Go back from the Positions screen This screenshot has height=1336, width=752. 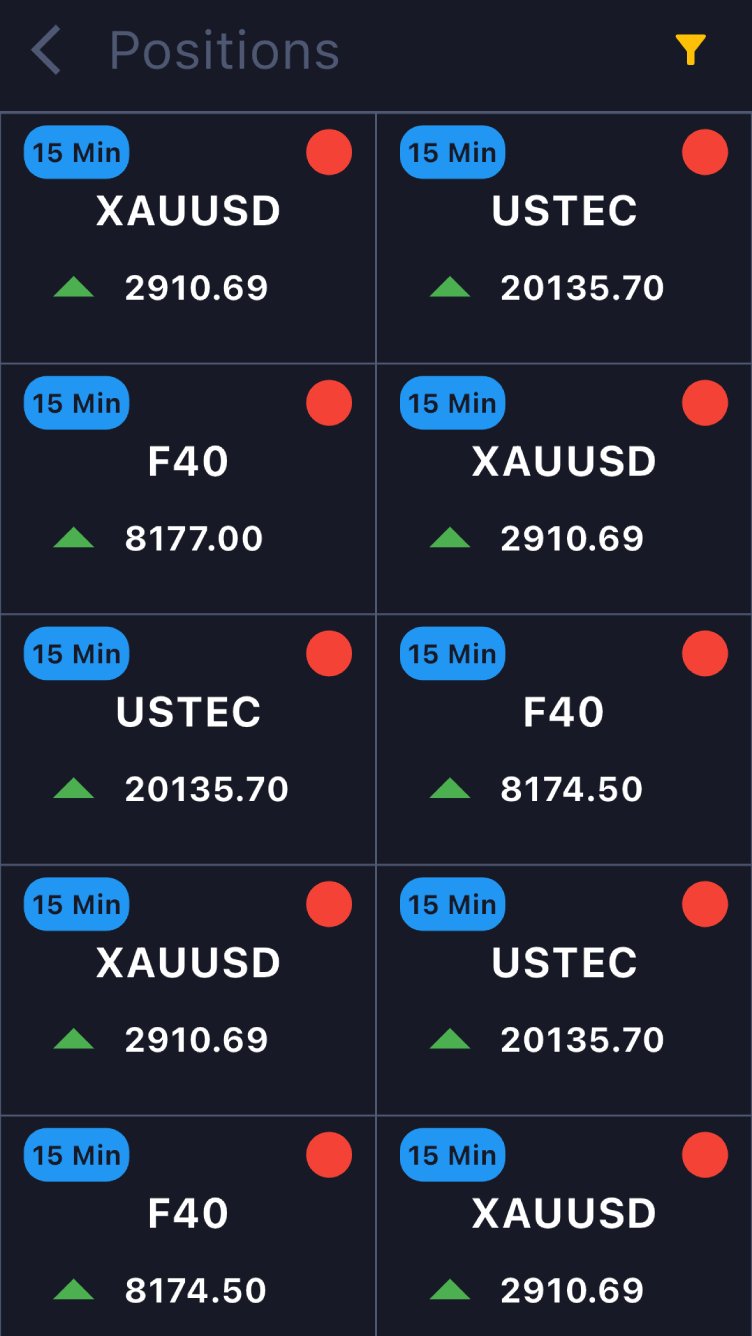pos(46,51)
